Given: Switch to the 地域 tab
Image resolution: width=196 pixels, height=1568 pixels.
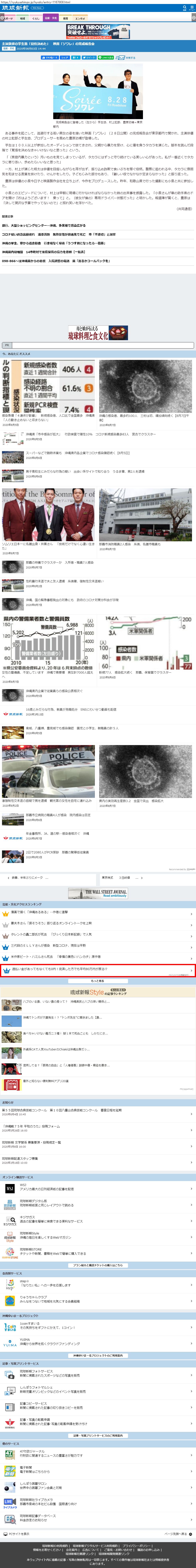Looking at the screenshot, I should [23, 18].
